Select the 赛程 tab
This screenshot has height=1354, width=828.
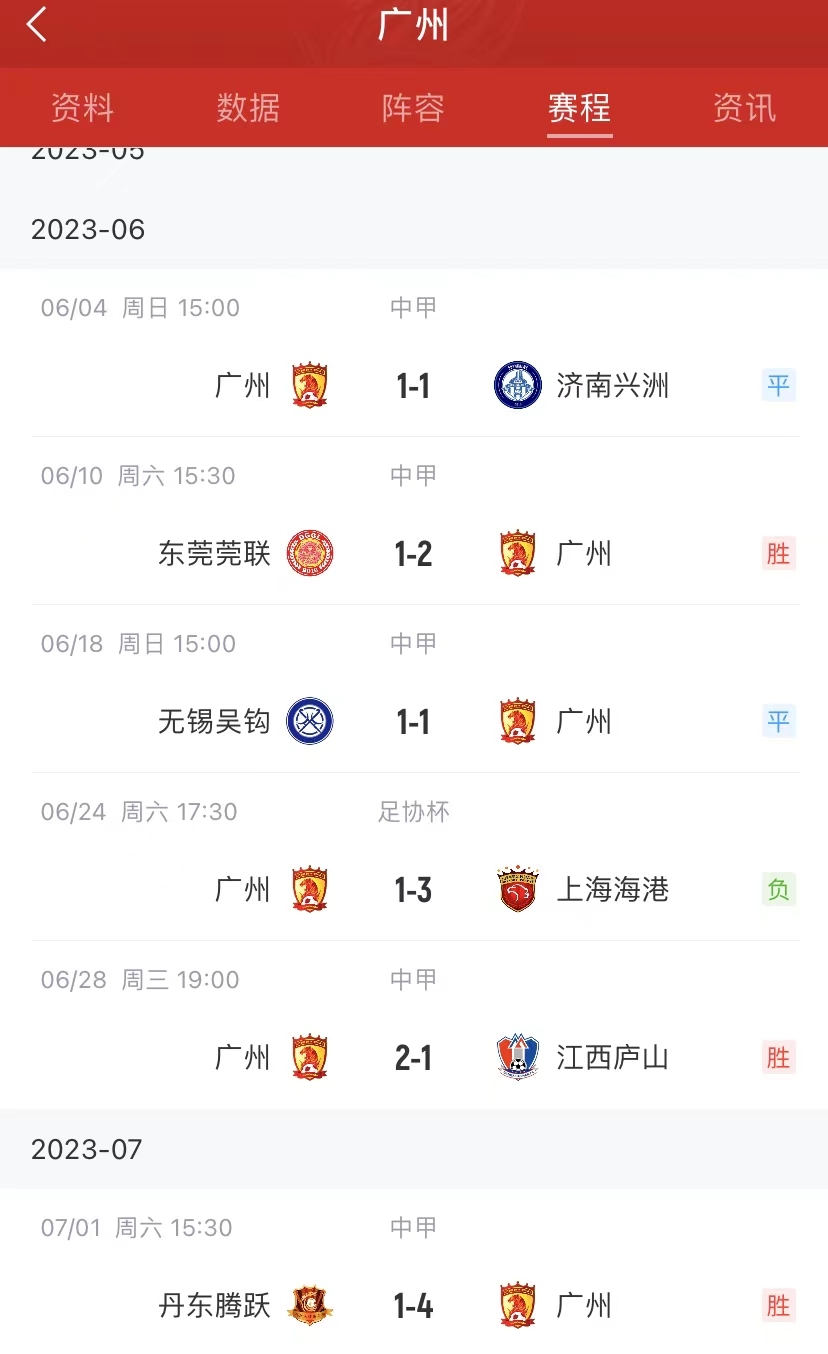tap(579, 108)
